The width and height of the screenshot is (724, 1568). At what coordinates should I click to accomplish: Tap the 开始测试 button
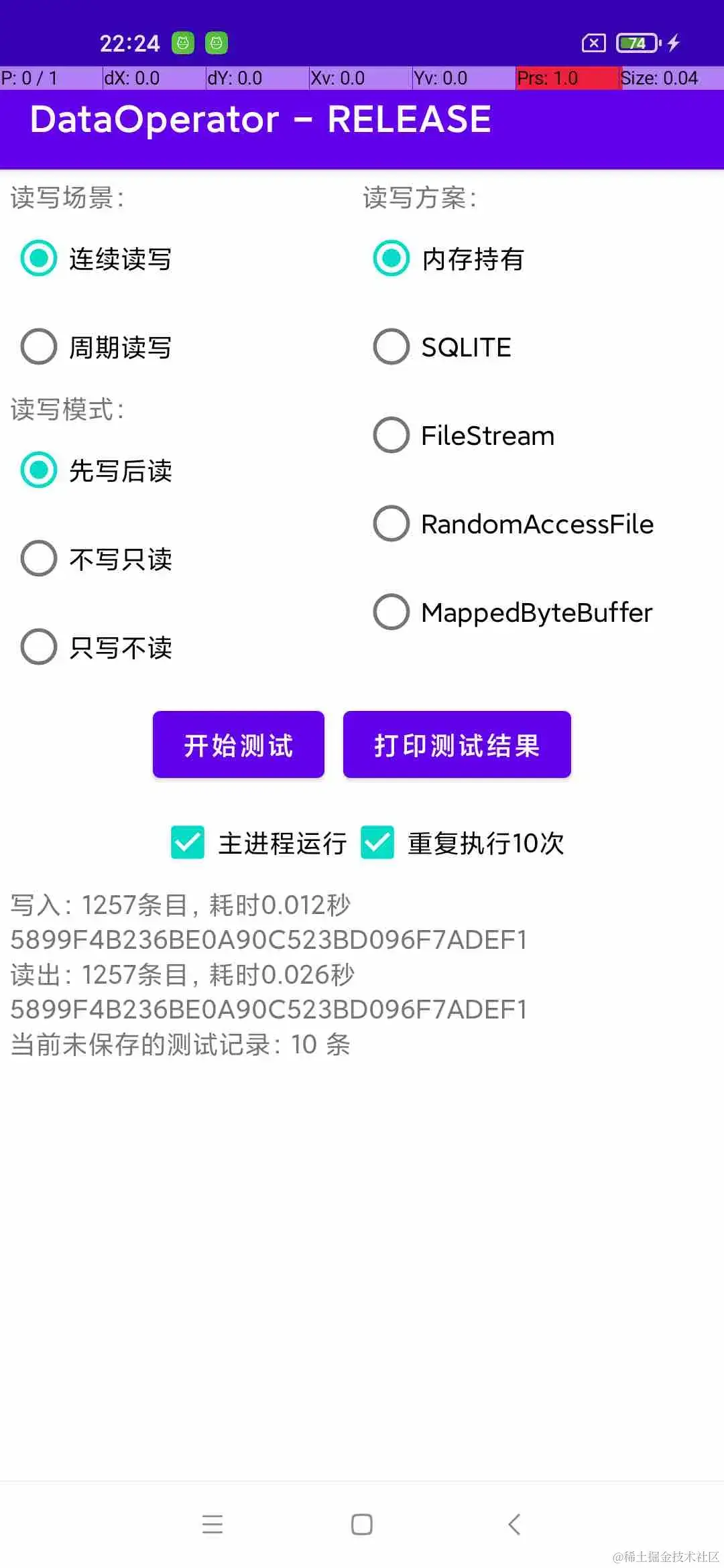pyautogui.click(x=239, y=744)
